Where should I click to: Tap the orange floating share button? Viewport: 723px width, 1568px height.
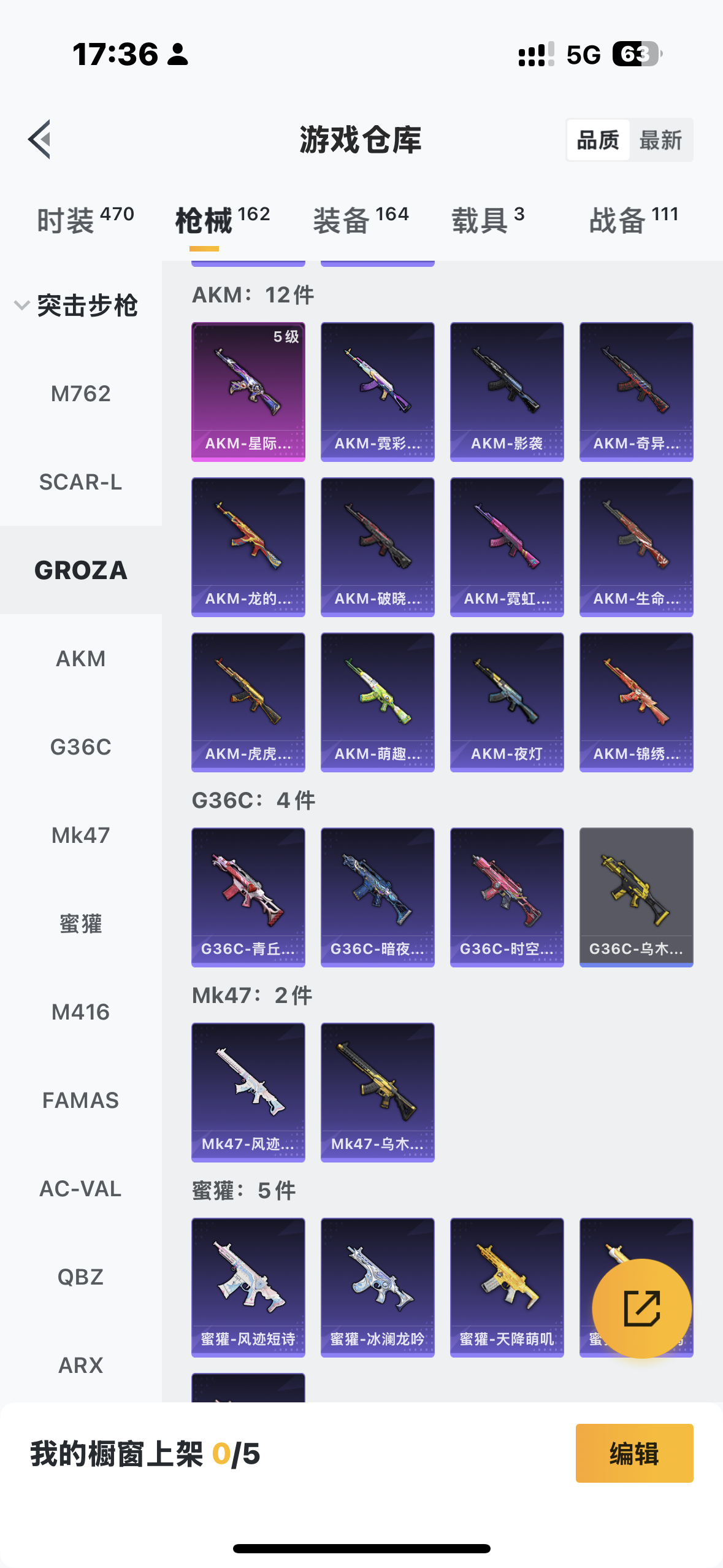pos(641,1309)
